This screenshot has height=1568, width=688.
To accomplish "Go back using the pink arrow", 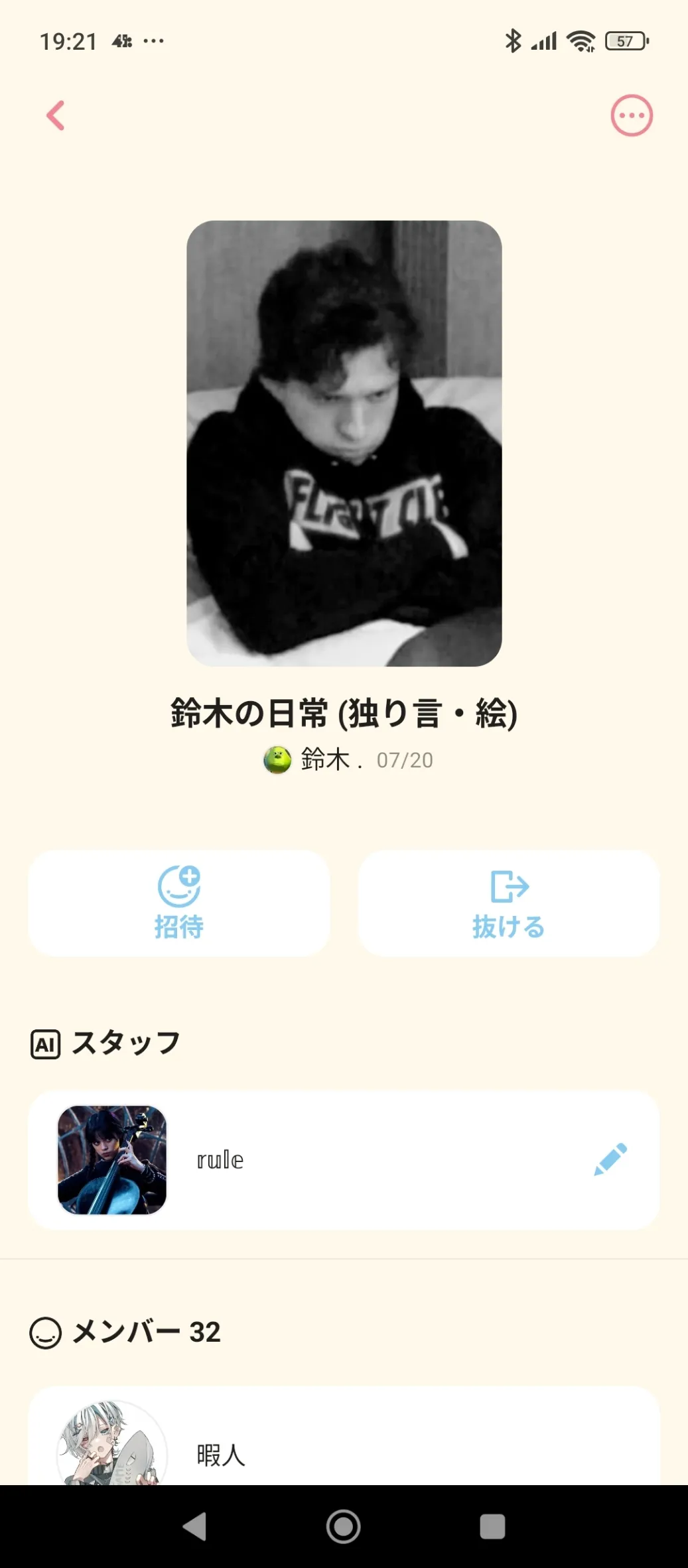I will [x=56, y=115].
